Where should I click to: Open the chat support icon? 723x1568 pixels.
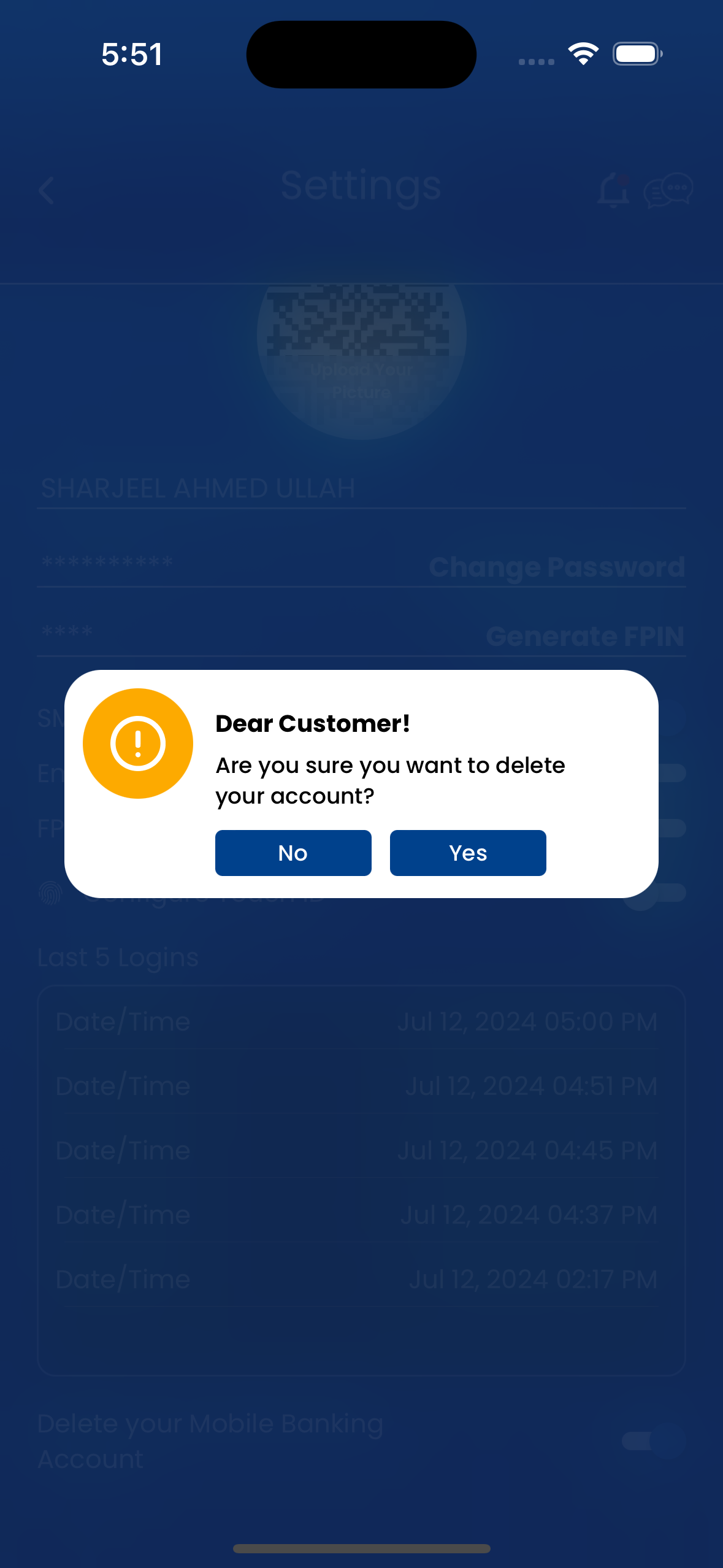[668, 190]
